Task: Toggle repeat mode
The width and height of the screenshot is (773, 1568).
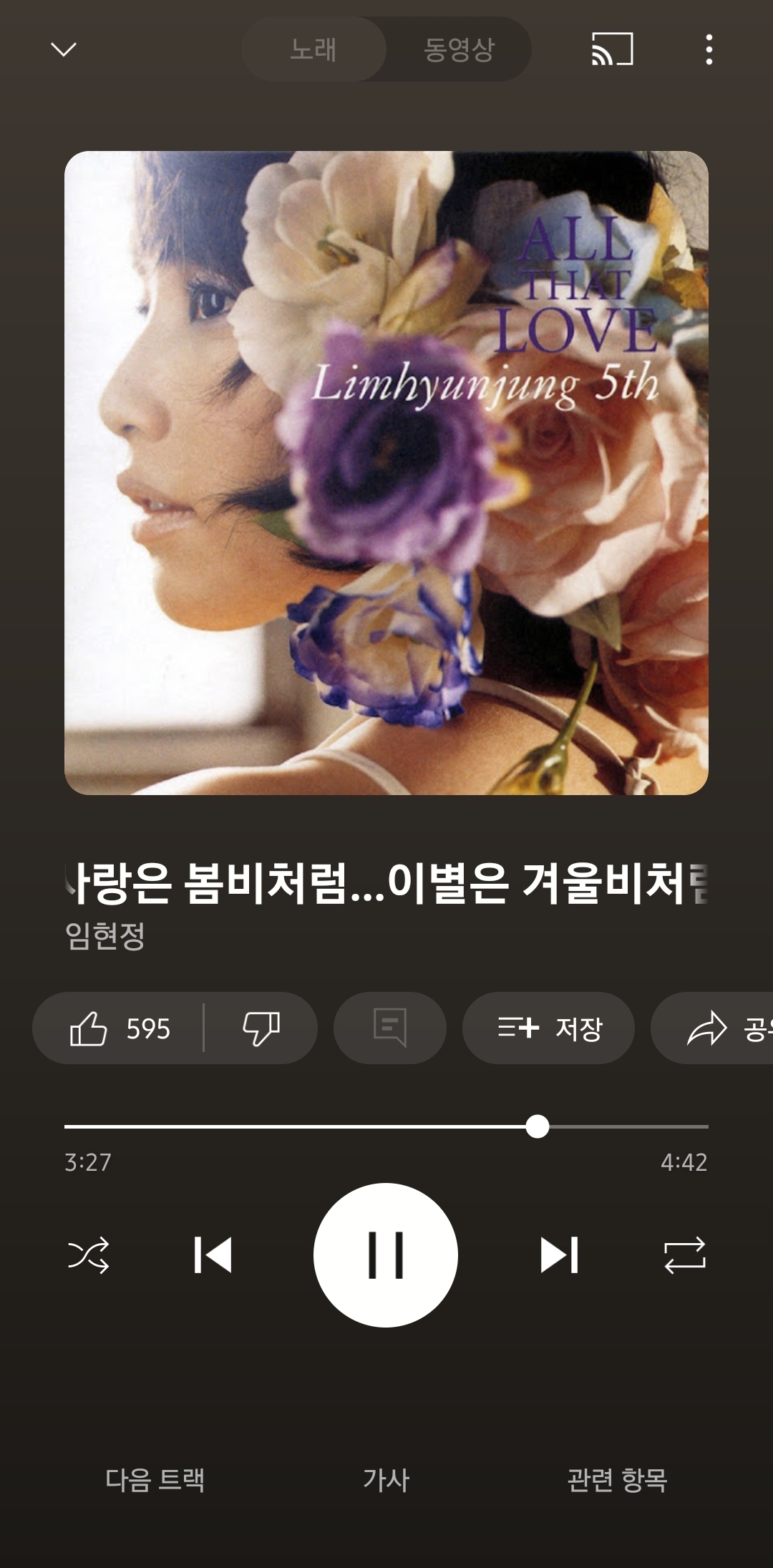Action: [685, 1255]
